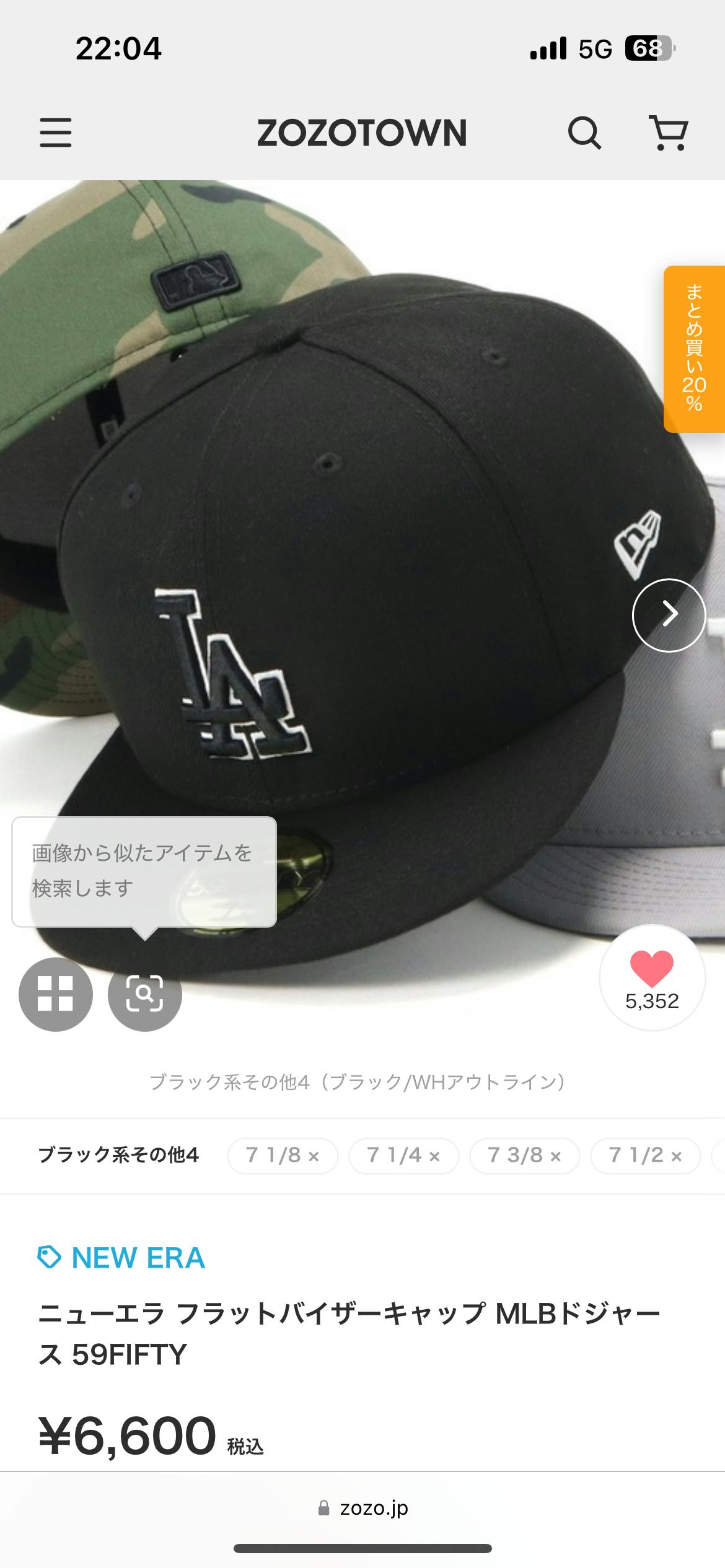The width and height of the screenshot is (725, 1568).
Task: Open the まとめ買い 20% banner
Action: (x=694, y=349)
